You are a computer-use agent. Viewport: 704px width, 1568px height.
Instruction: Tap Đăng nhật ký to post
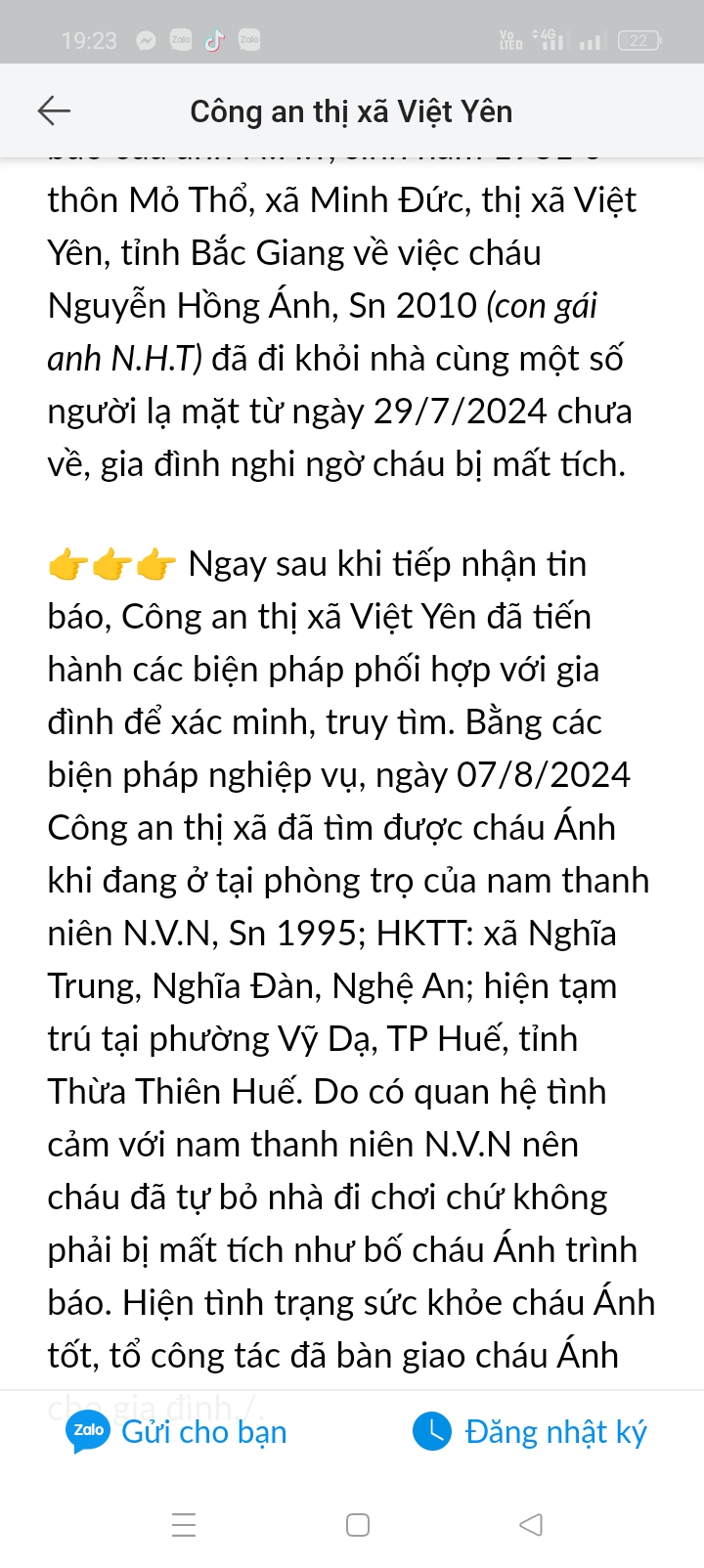coord(529,1432)
